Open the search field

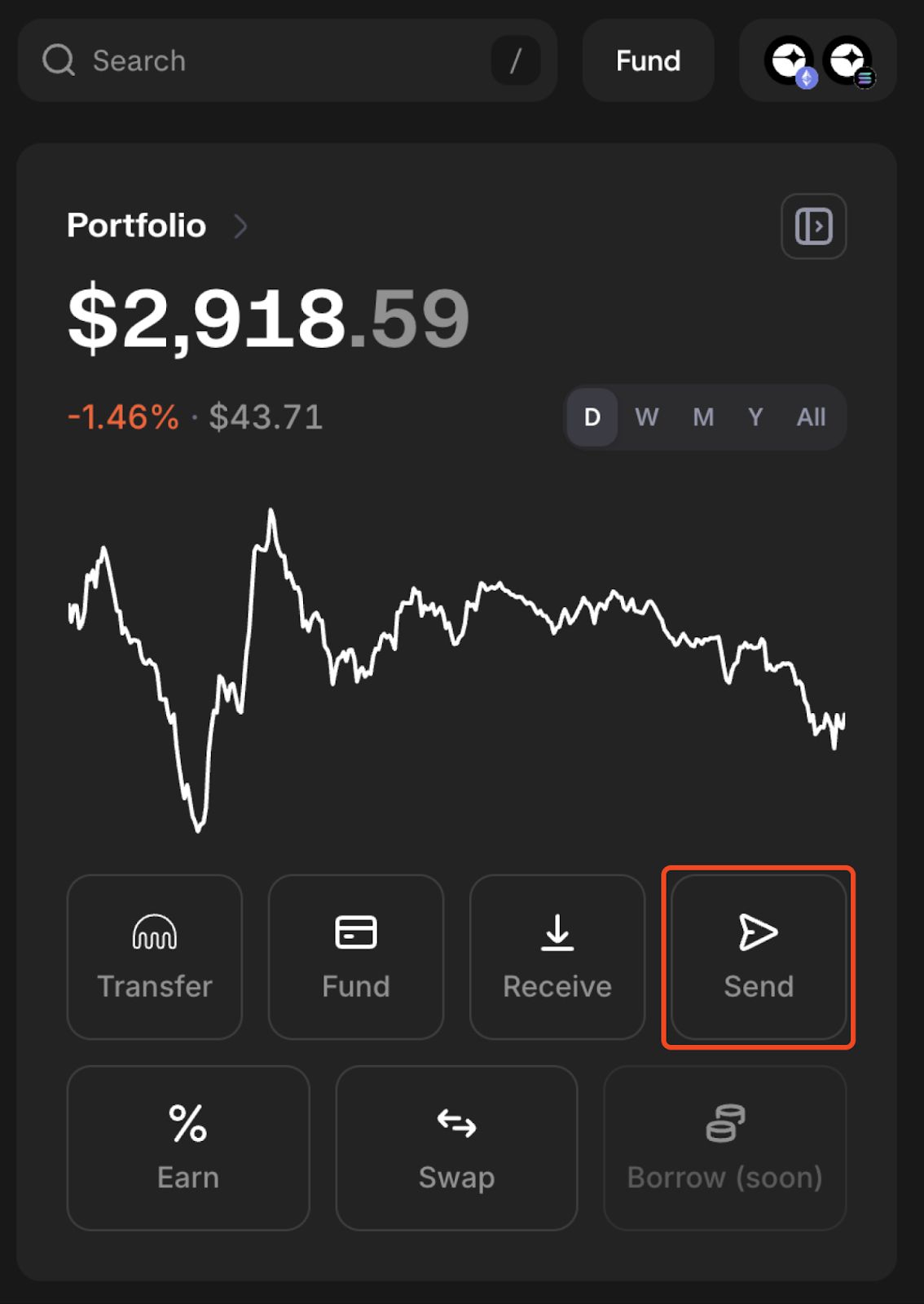pos(269,61)
